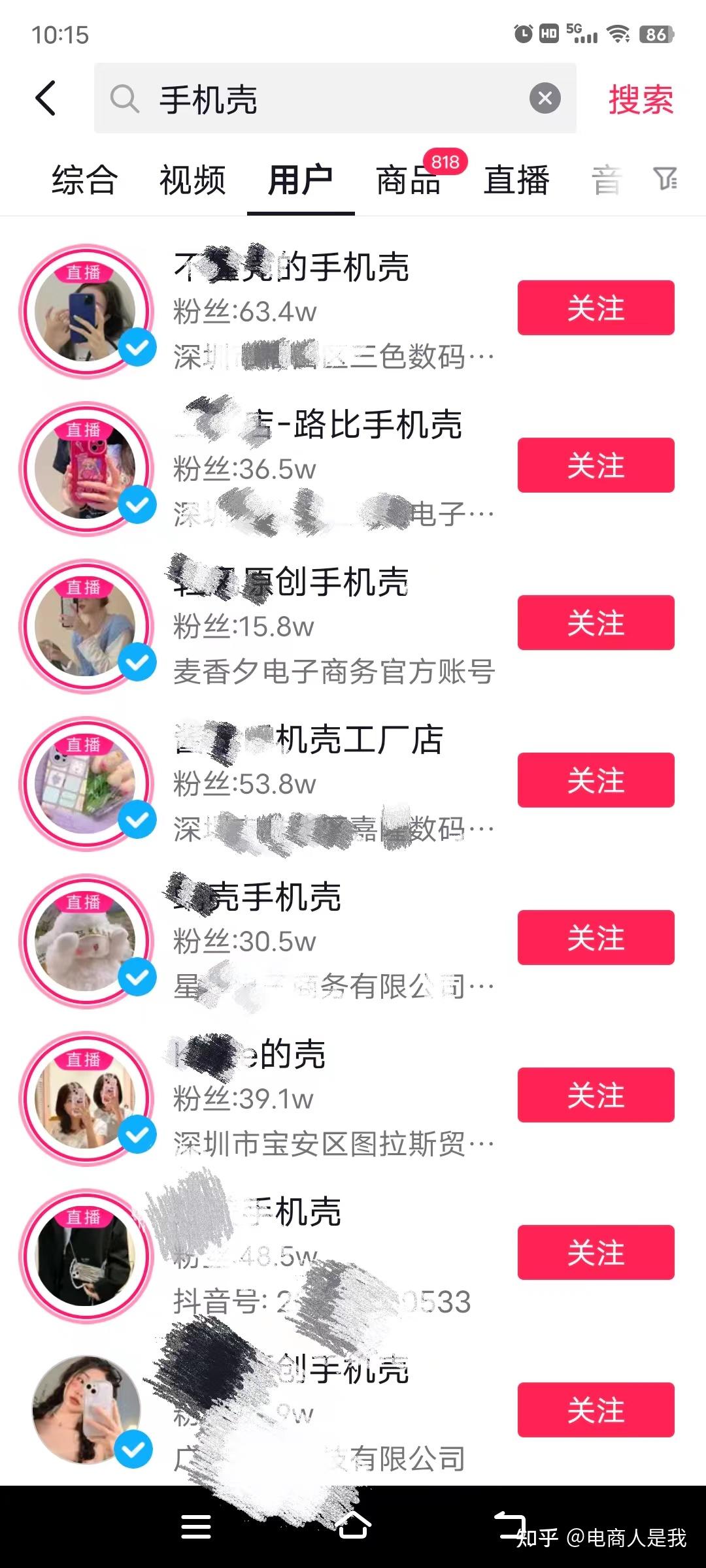This screenshot has height=1568, width=706.
Task: Follow the account with 63.4w fans
Action: [x=596, y=308]
